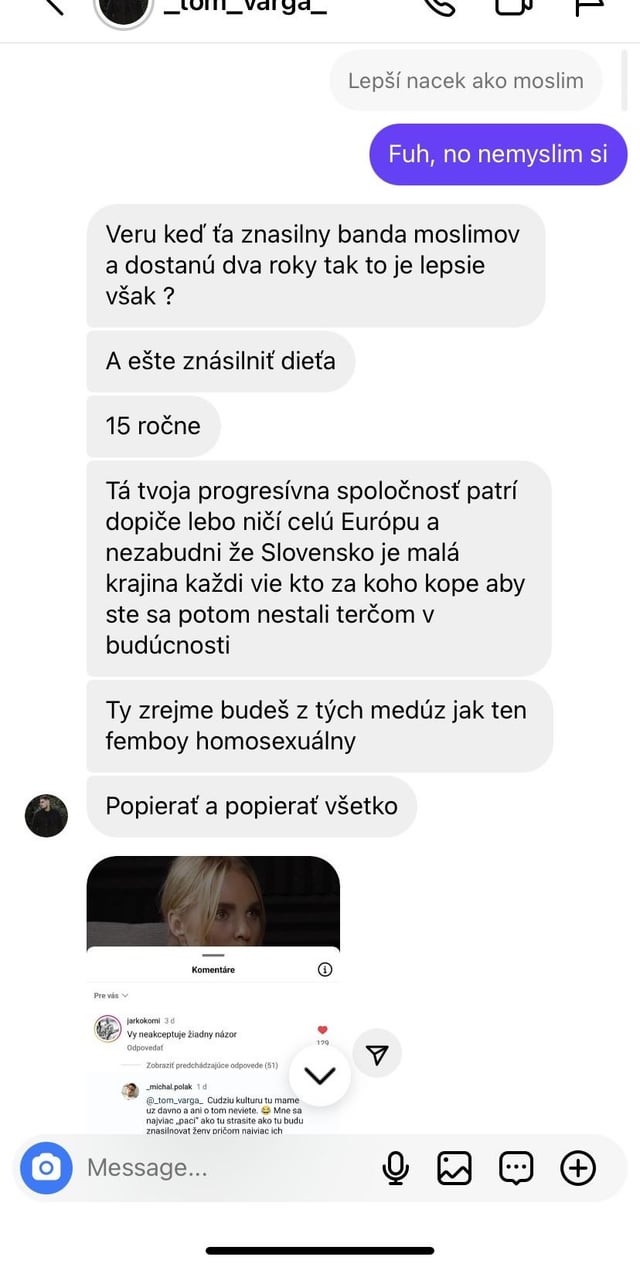Forward the shared post with the paper plane
Image resolution: width=640 pixels, height=1267 pixels.
377,1054
